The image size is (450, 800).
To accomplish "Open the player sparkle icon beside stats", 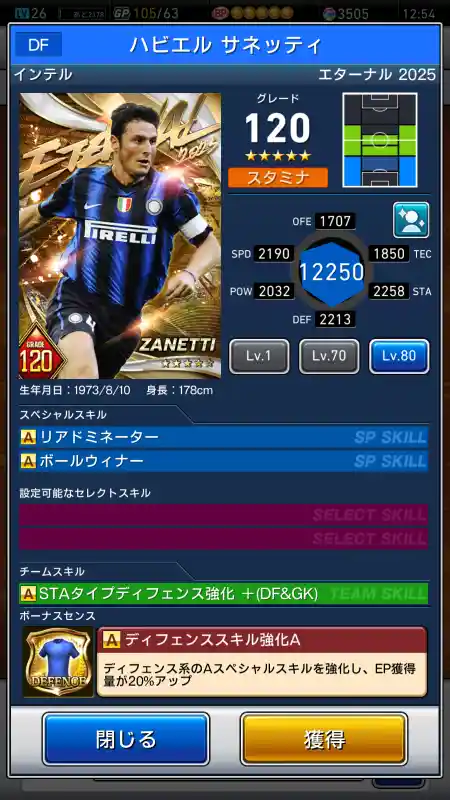I will coord(411,220).
